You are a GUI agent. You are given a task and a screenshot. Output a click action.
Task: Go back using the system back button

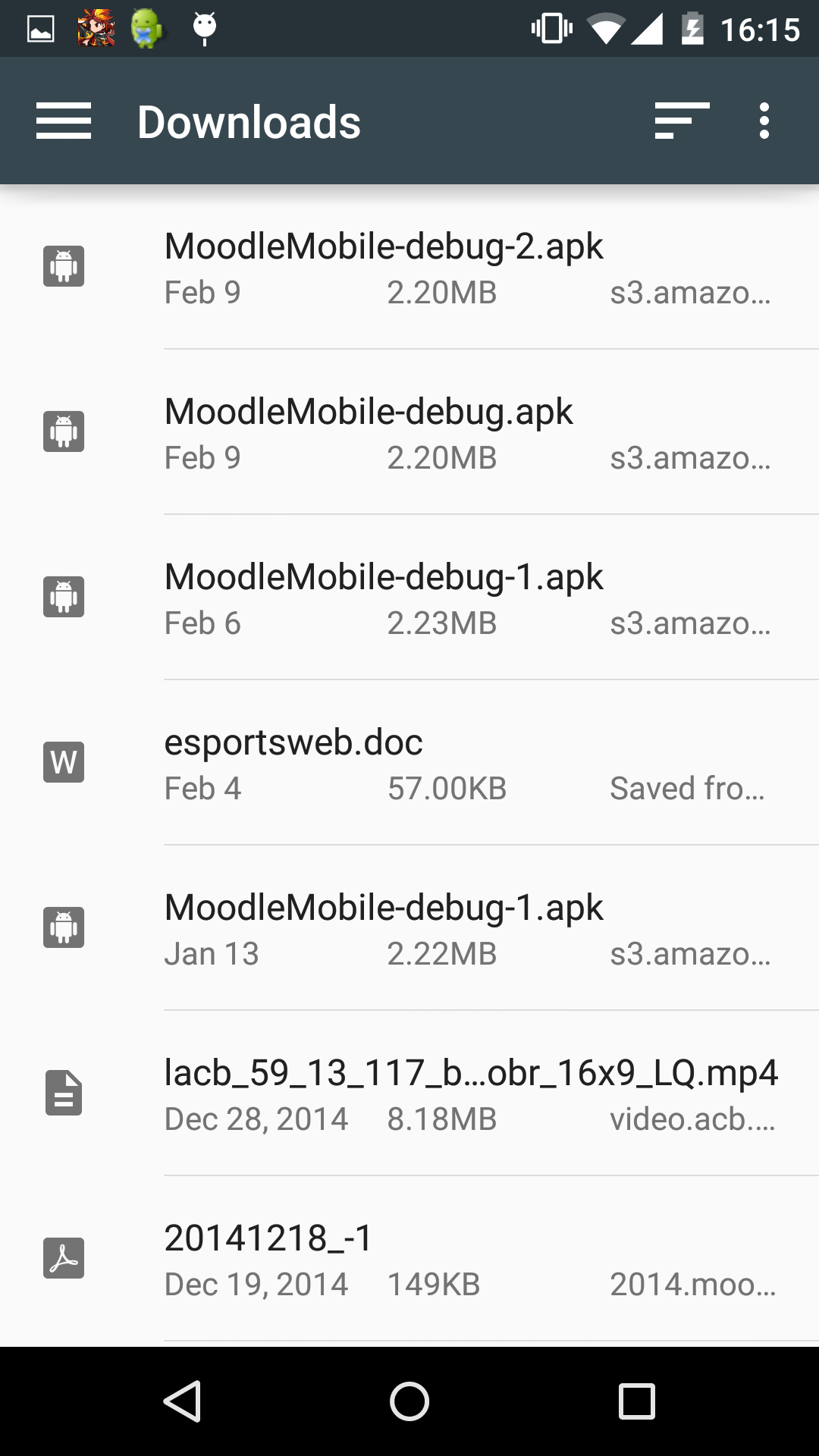point(183,1401)
